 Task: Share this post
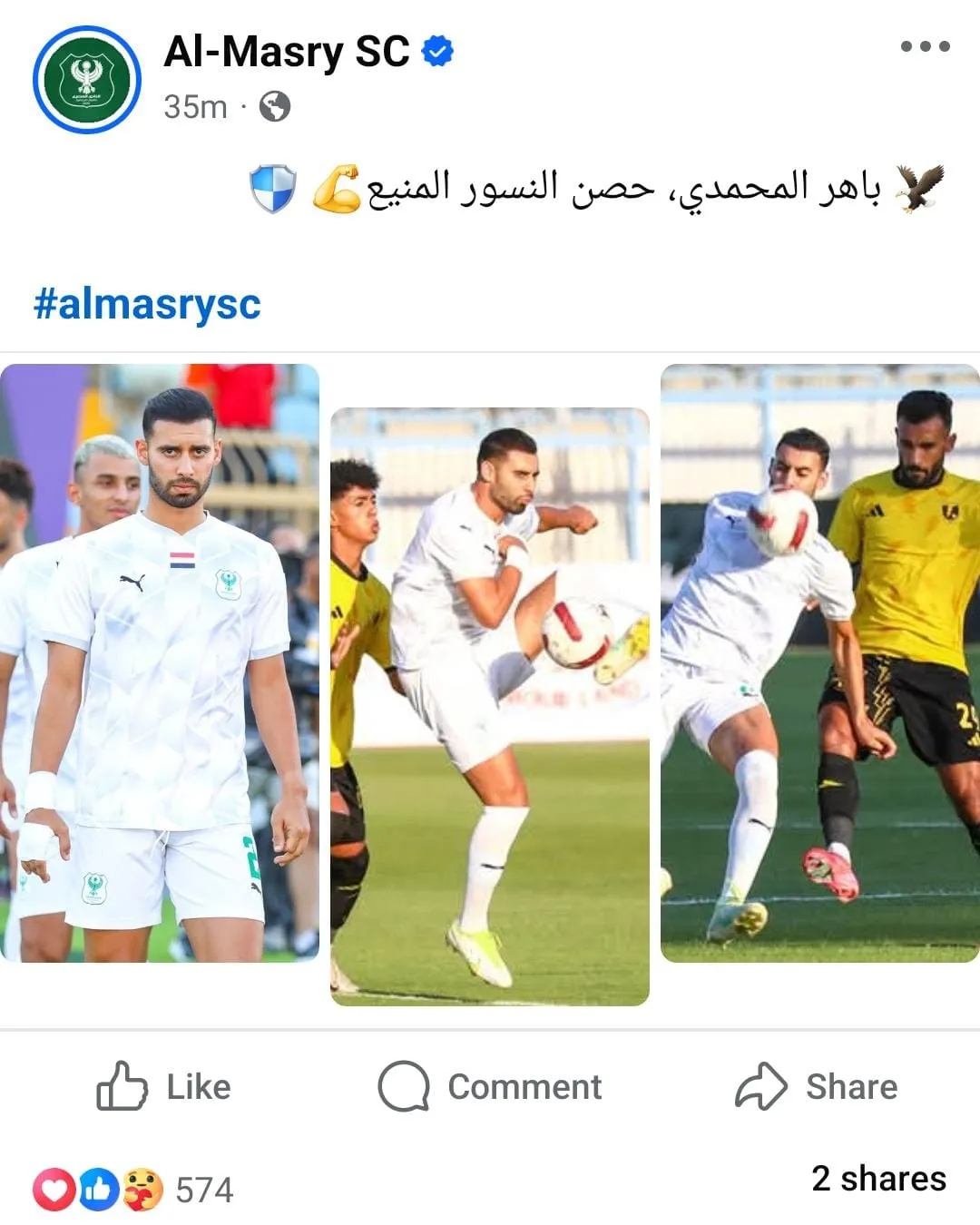(816, 1086)
